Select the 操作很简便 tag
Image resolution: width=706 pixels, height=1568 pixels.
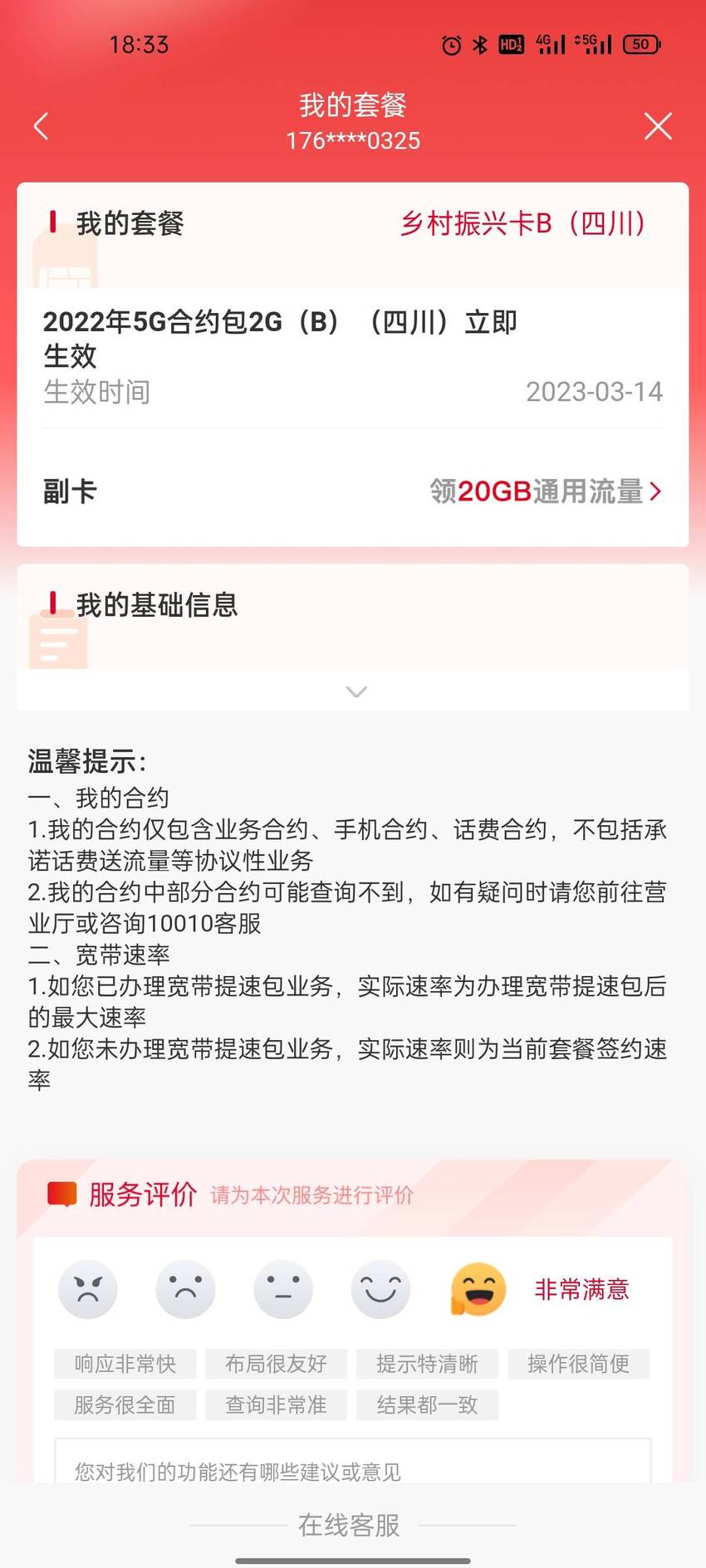tap(578, 1364)
